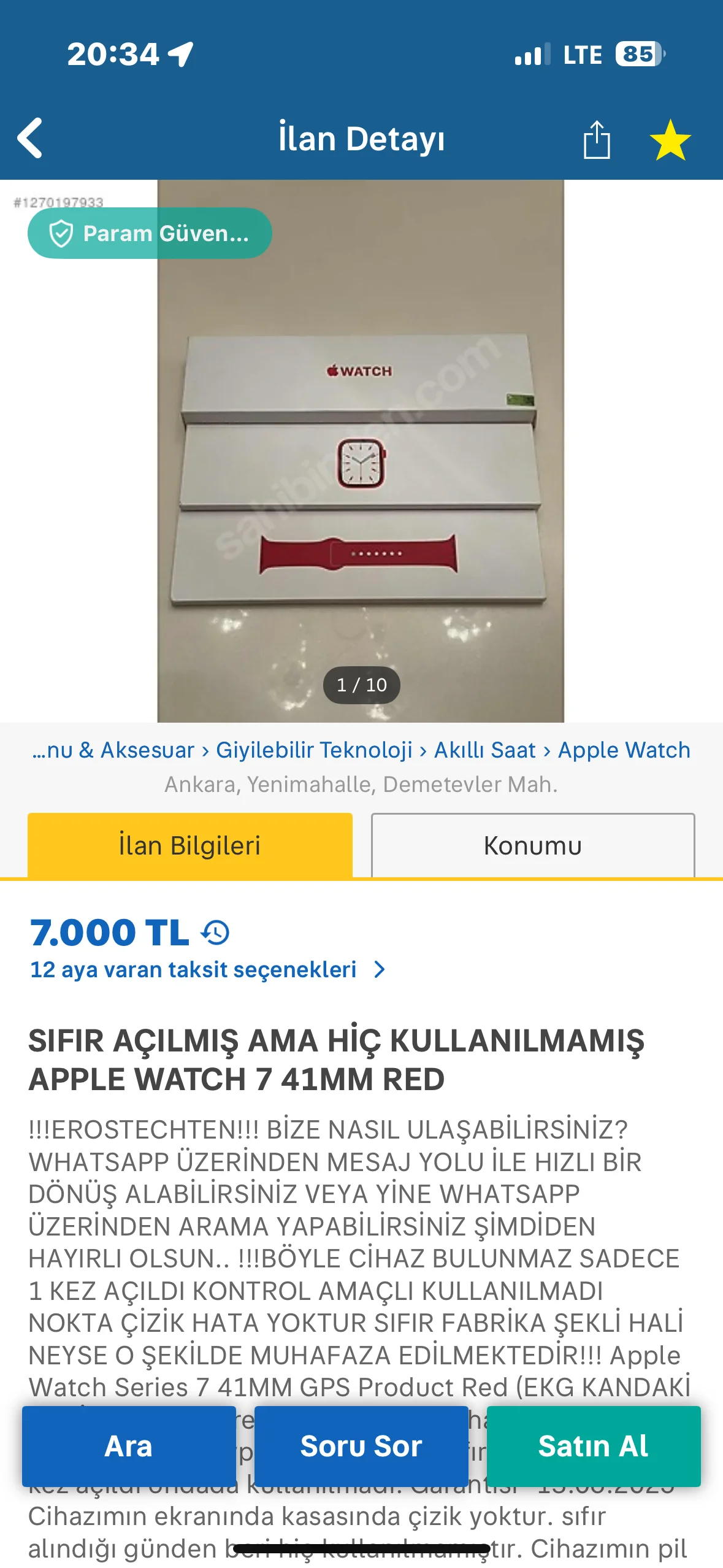723x1568 pixels.
Task: Switch to the Konumu tab
Action: pyautogui.click(x=532, y=845)
